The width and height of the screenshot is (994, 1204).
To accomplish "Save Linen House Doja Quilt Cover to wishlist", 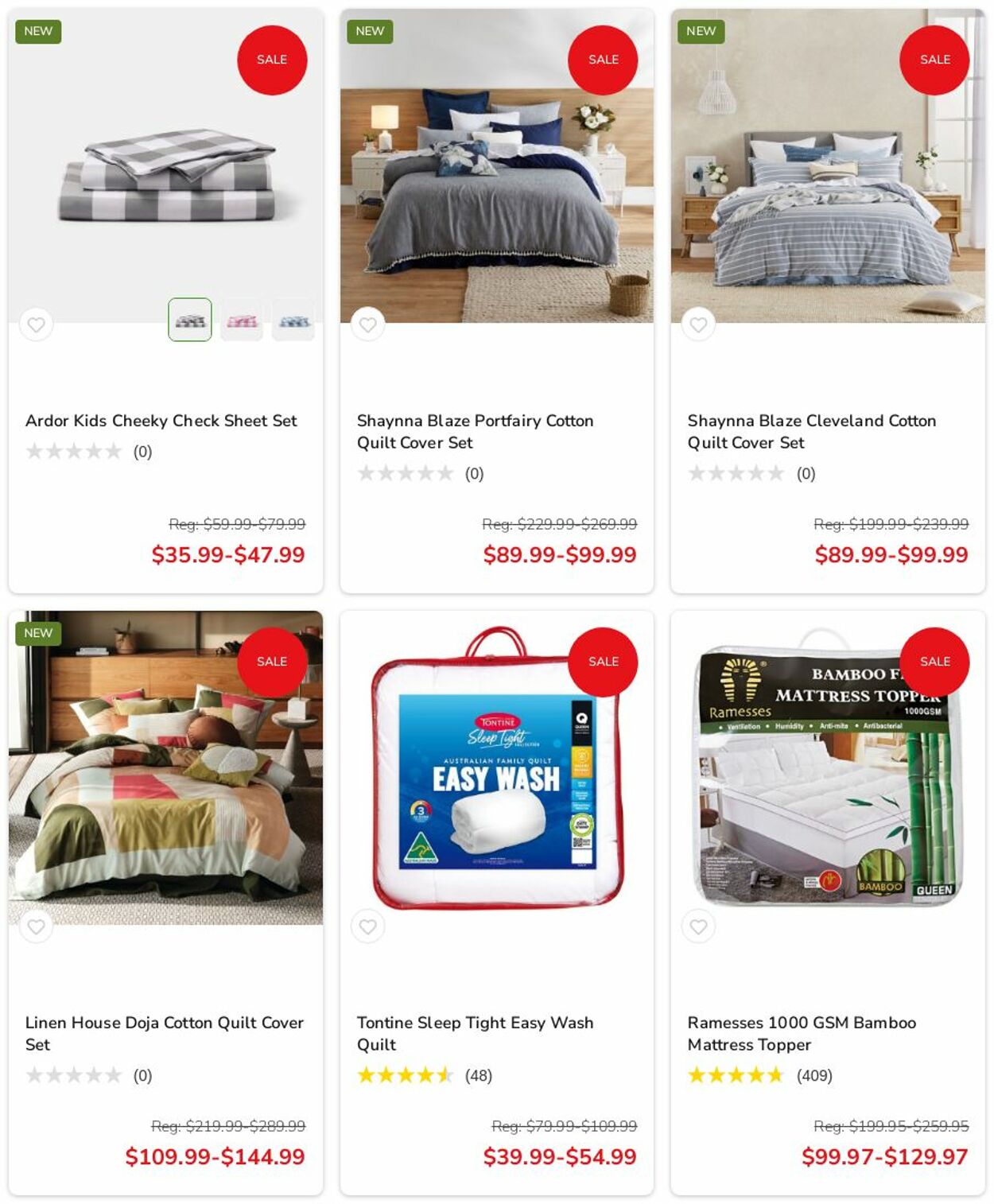I will pos(37,926).
